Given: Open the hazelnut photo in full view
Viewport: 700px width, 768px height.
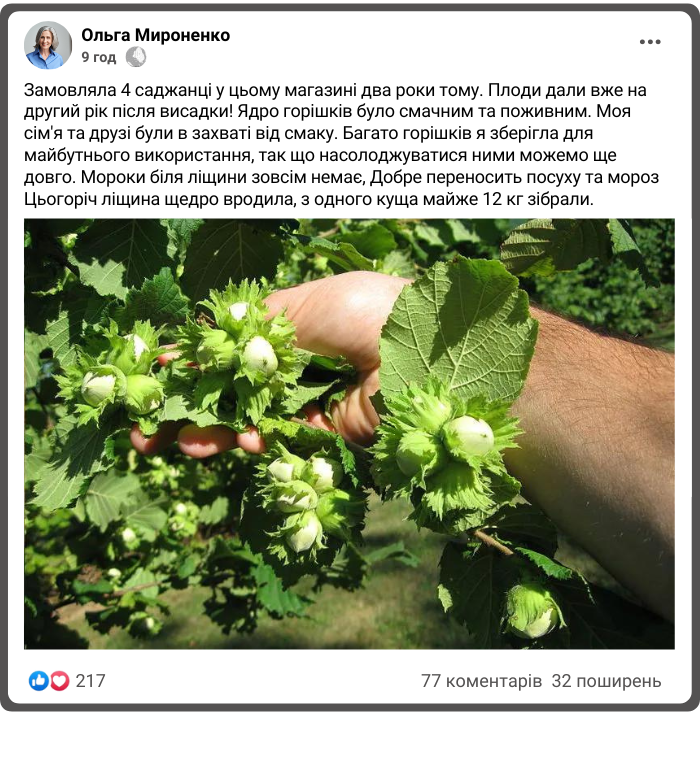Looking at the screenshot, I should [x=349, y=433].
